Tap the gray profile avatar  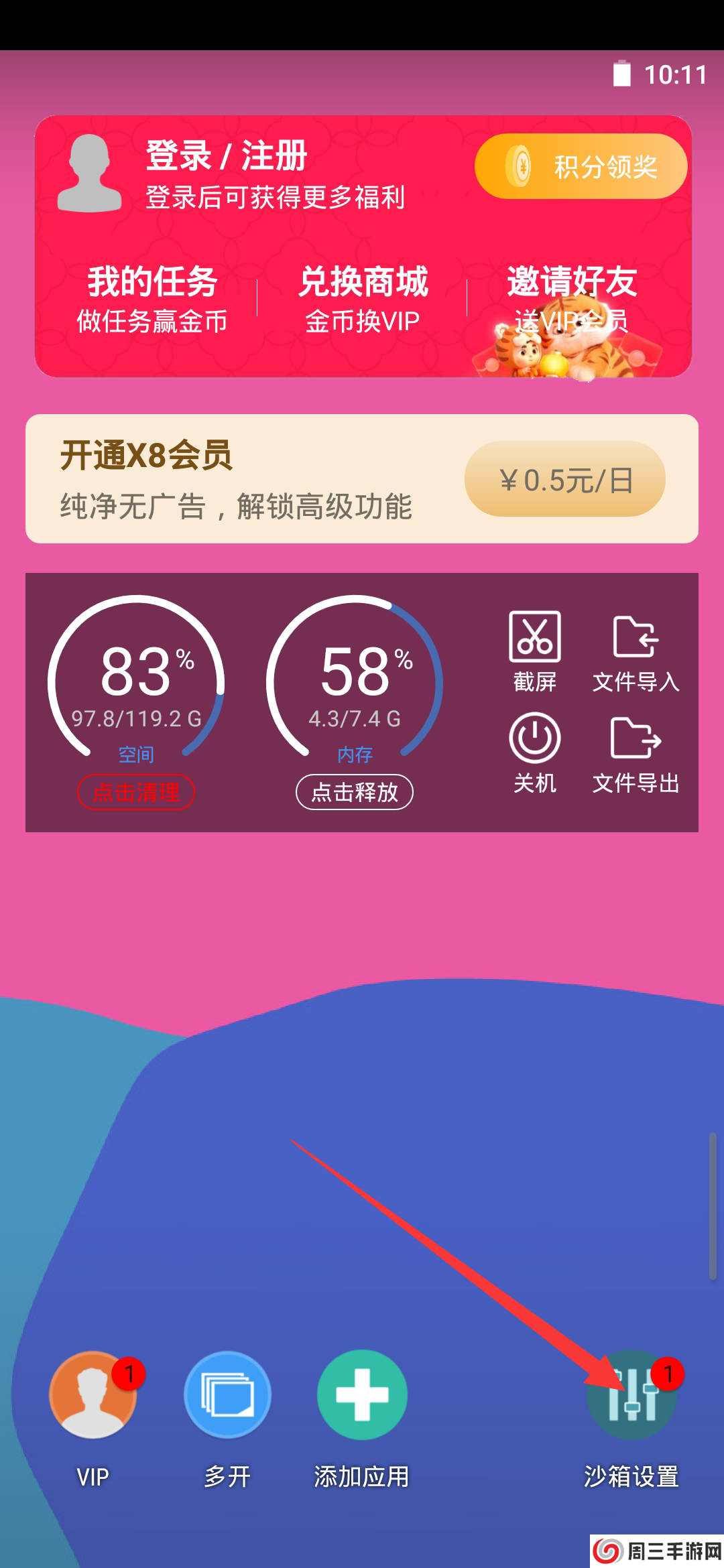click(x=89, y=173)
